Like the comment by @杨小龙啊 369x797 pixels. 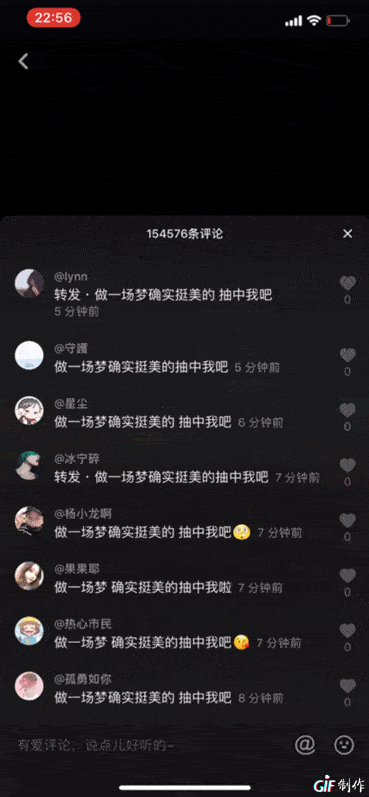click(x=348, y=520)
